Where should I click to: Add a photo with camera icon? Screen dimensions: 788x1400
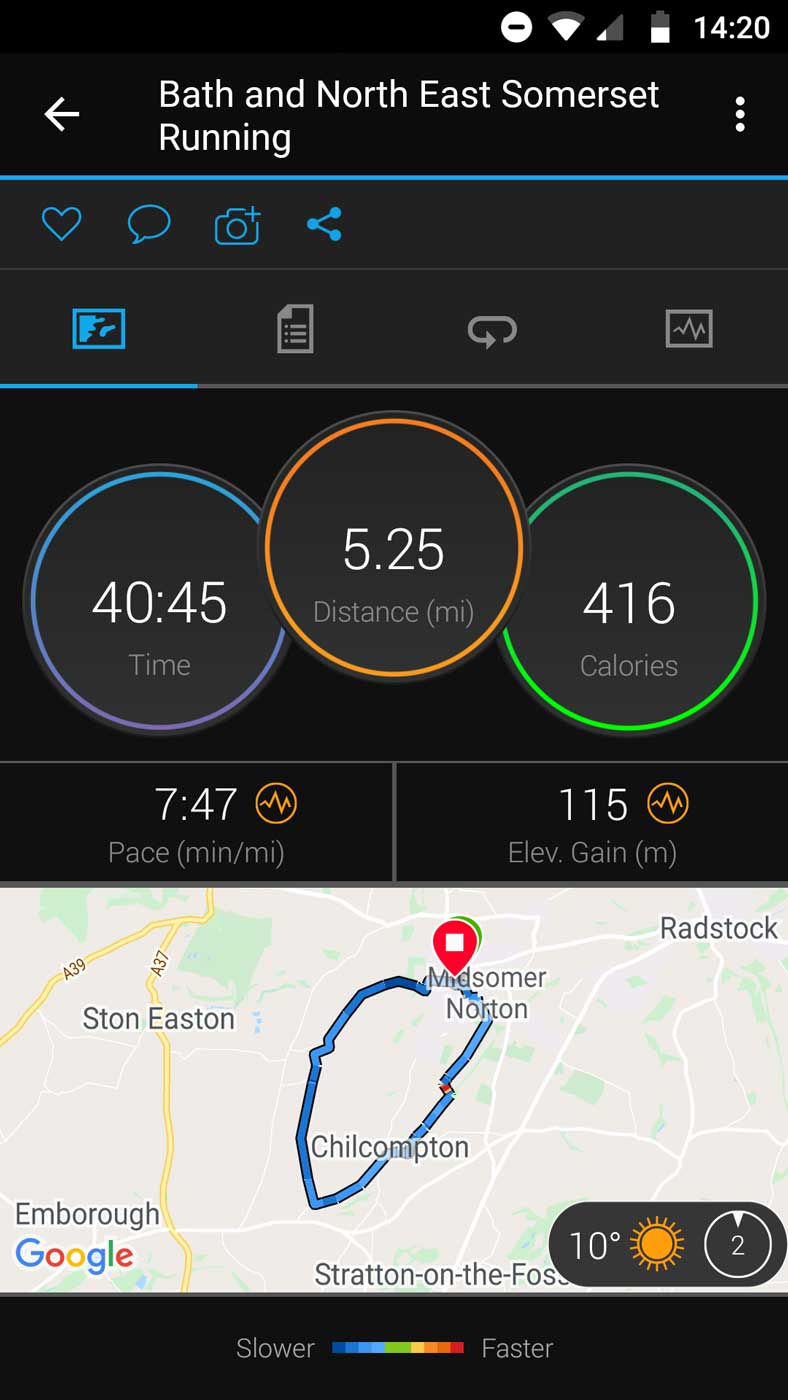tap(238, 225)
